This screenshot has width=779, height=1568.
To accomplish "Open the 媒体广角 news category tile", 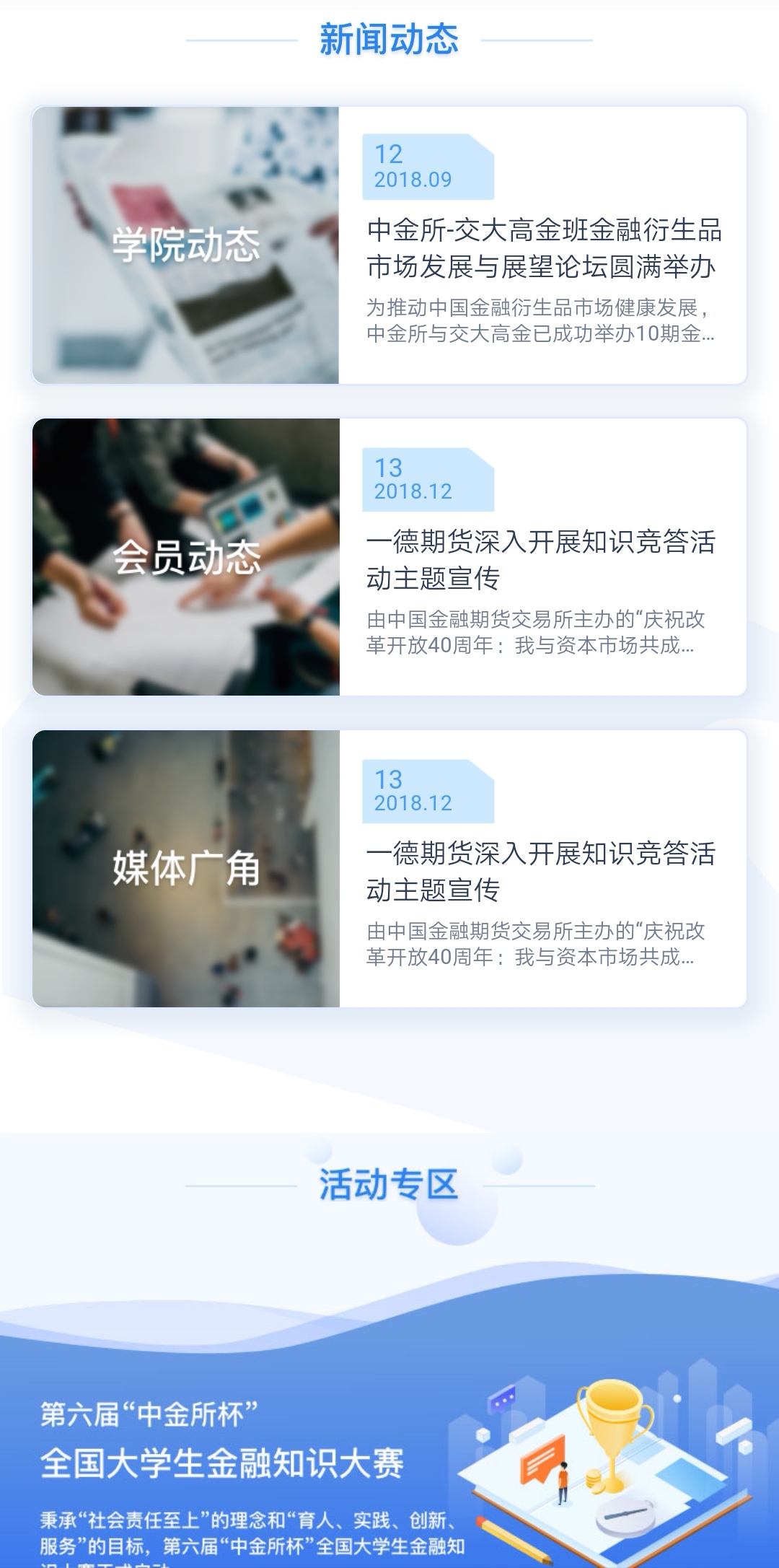I will pyautogui.click(x=185, y=869).
